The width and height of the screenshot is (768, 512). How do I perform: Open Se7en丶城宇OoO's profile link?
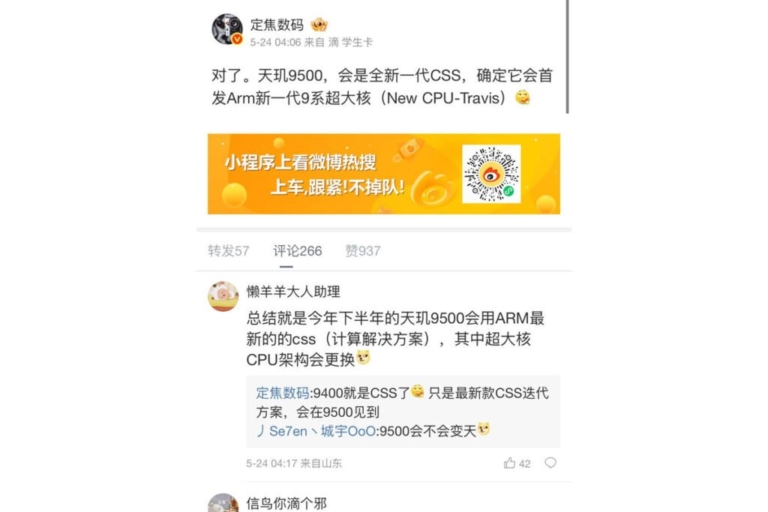[x=317, y=429]
